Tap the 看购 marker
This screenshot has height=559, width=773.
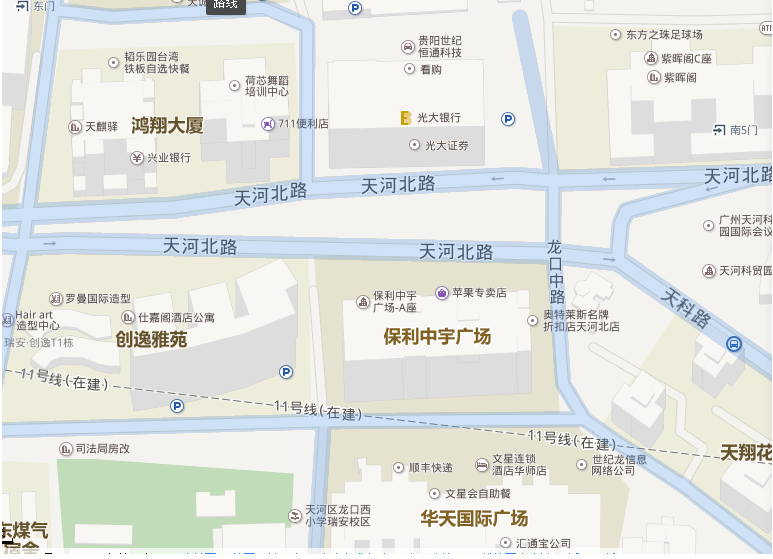tap(409, 69)
